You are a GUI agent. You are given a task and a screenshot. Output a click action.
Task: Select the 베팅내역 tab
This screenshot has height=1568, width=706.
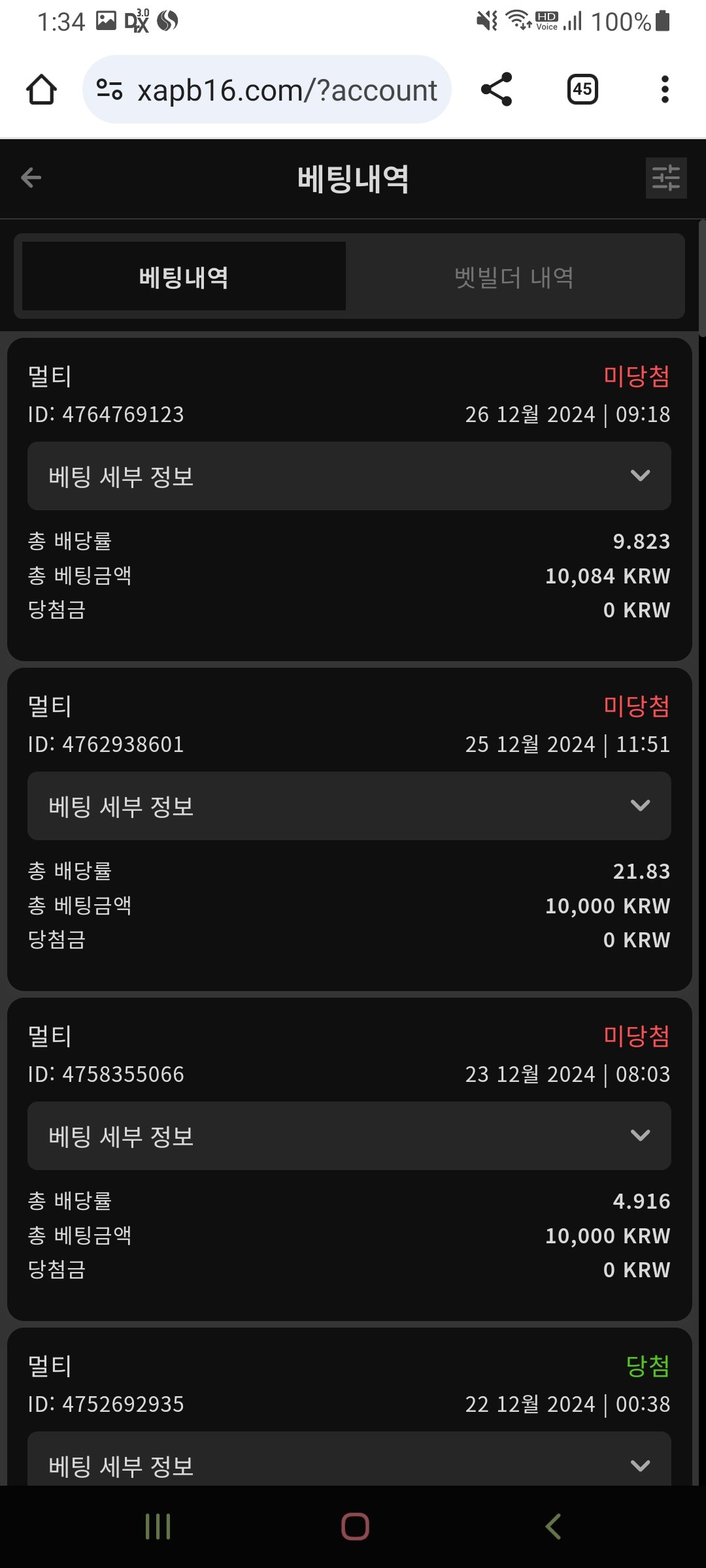point(184,277)
